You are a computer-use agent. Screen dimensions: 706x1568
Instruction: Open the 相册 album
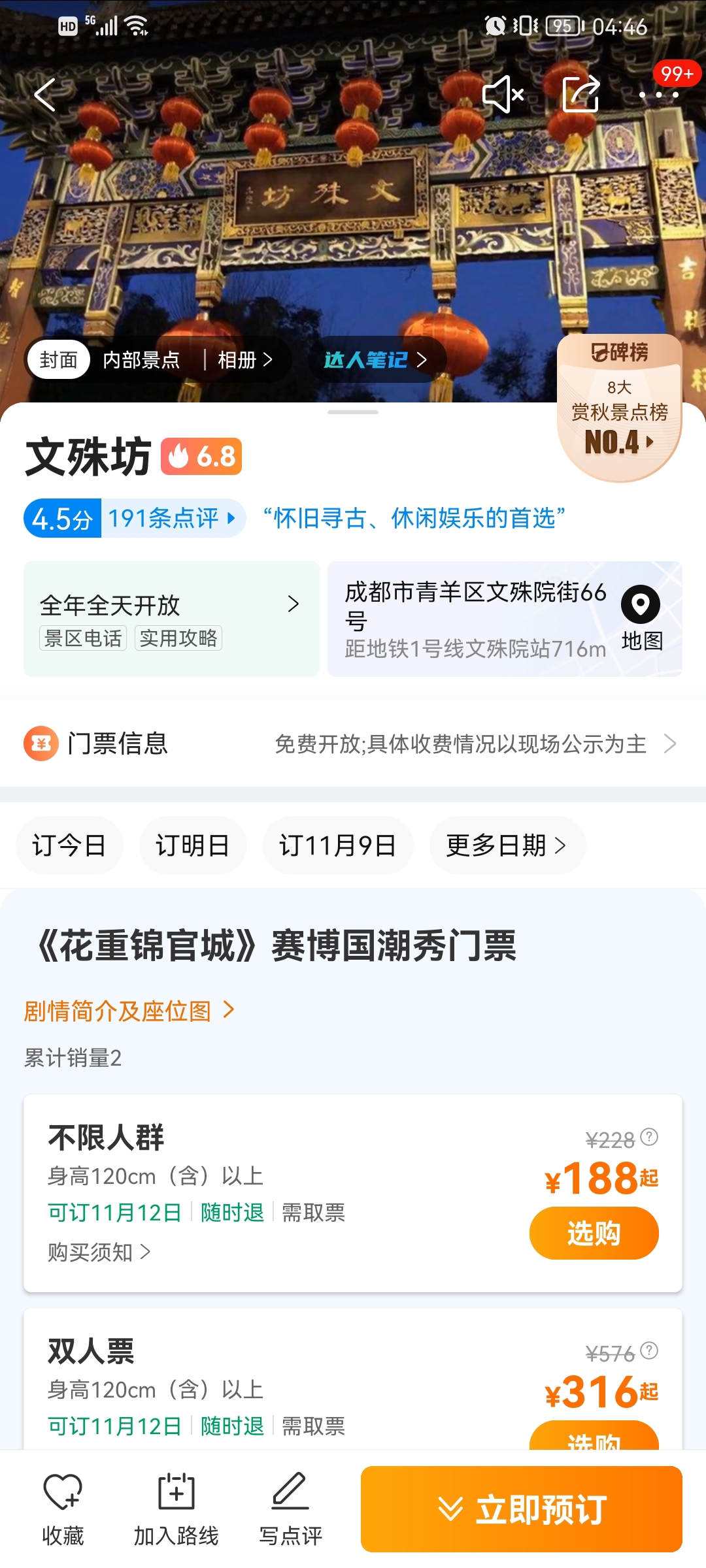tap(244, 360)
